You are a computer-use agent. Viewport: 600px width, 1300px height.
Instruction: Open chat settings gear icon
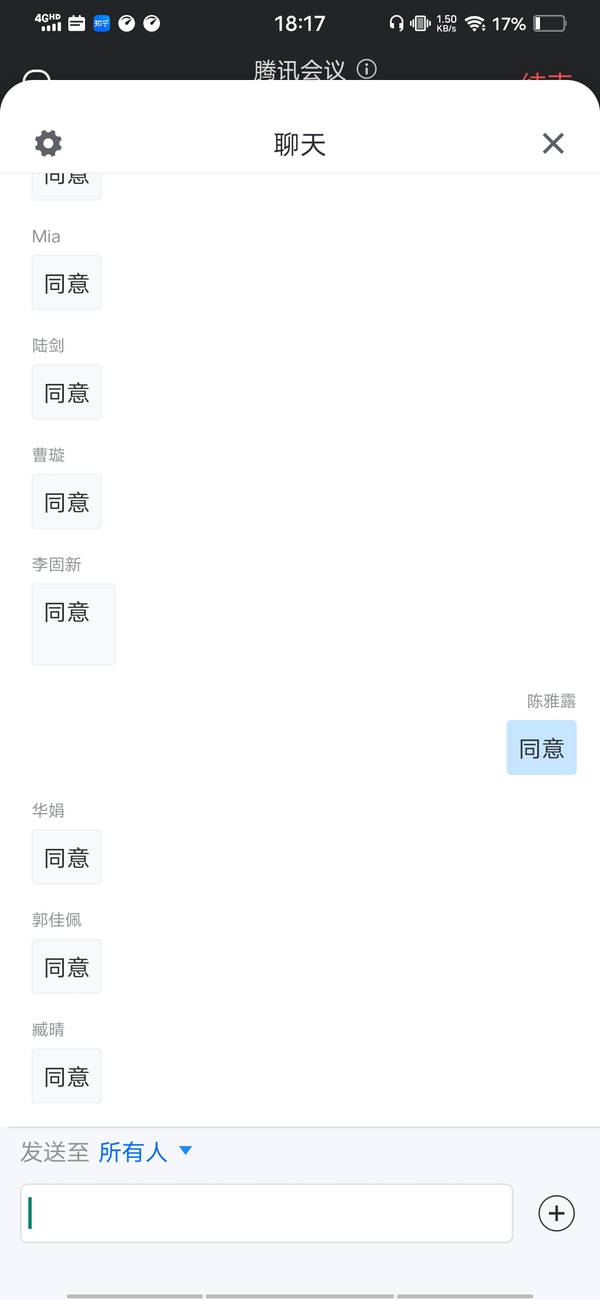[48, 143]
